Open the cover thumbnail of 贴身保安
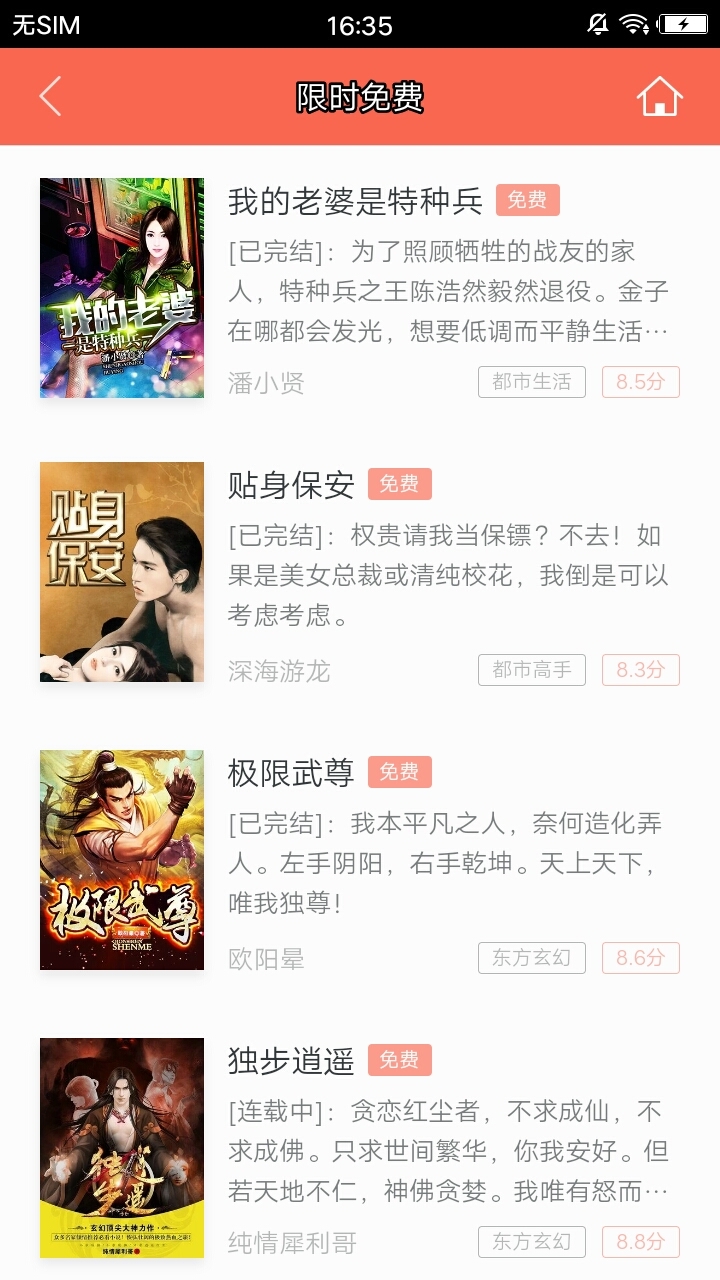 tap(121, 574)
